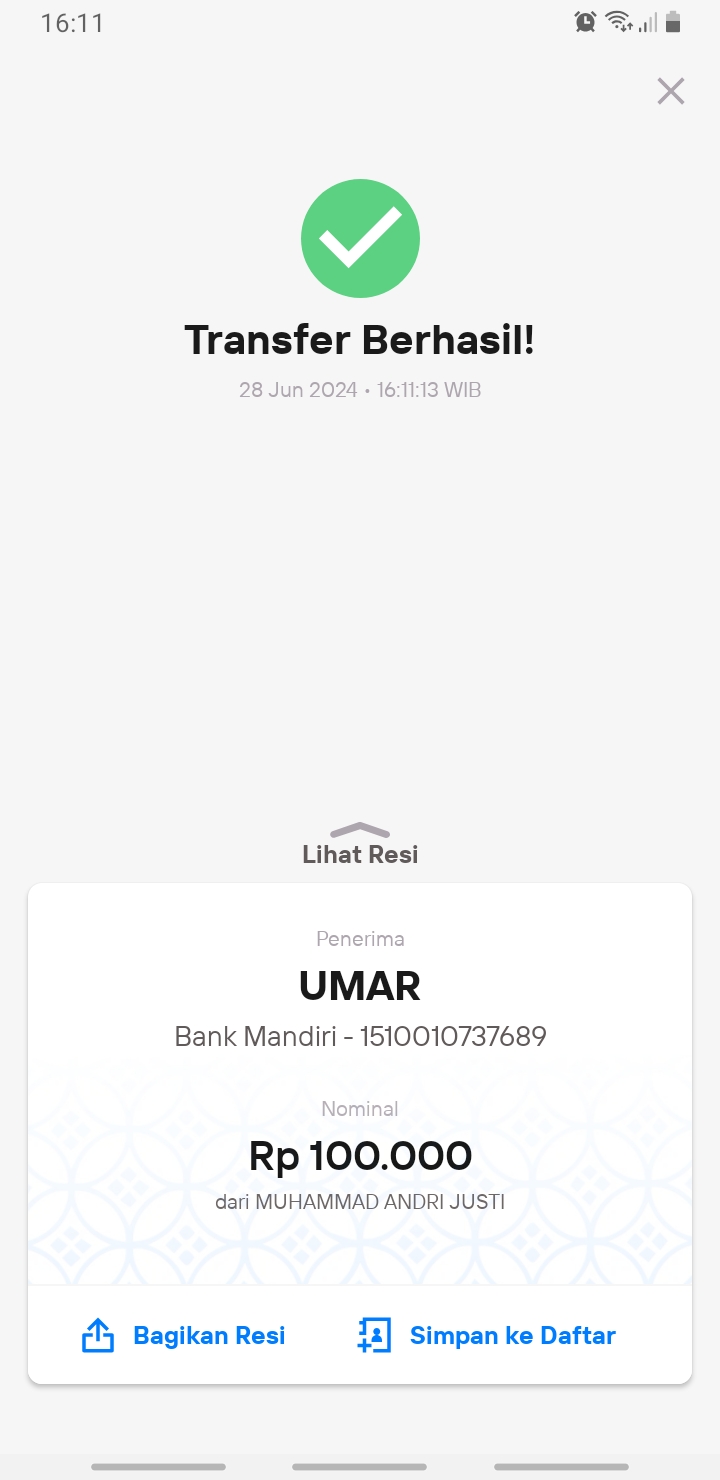
Task: Close the transfer success screen
Action: [670, 91]
